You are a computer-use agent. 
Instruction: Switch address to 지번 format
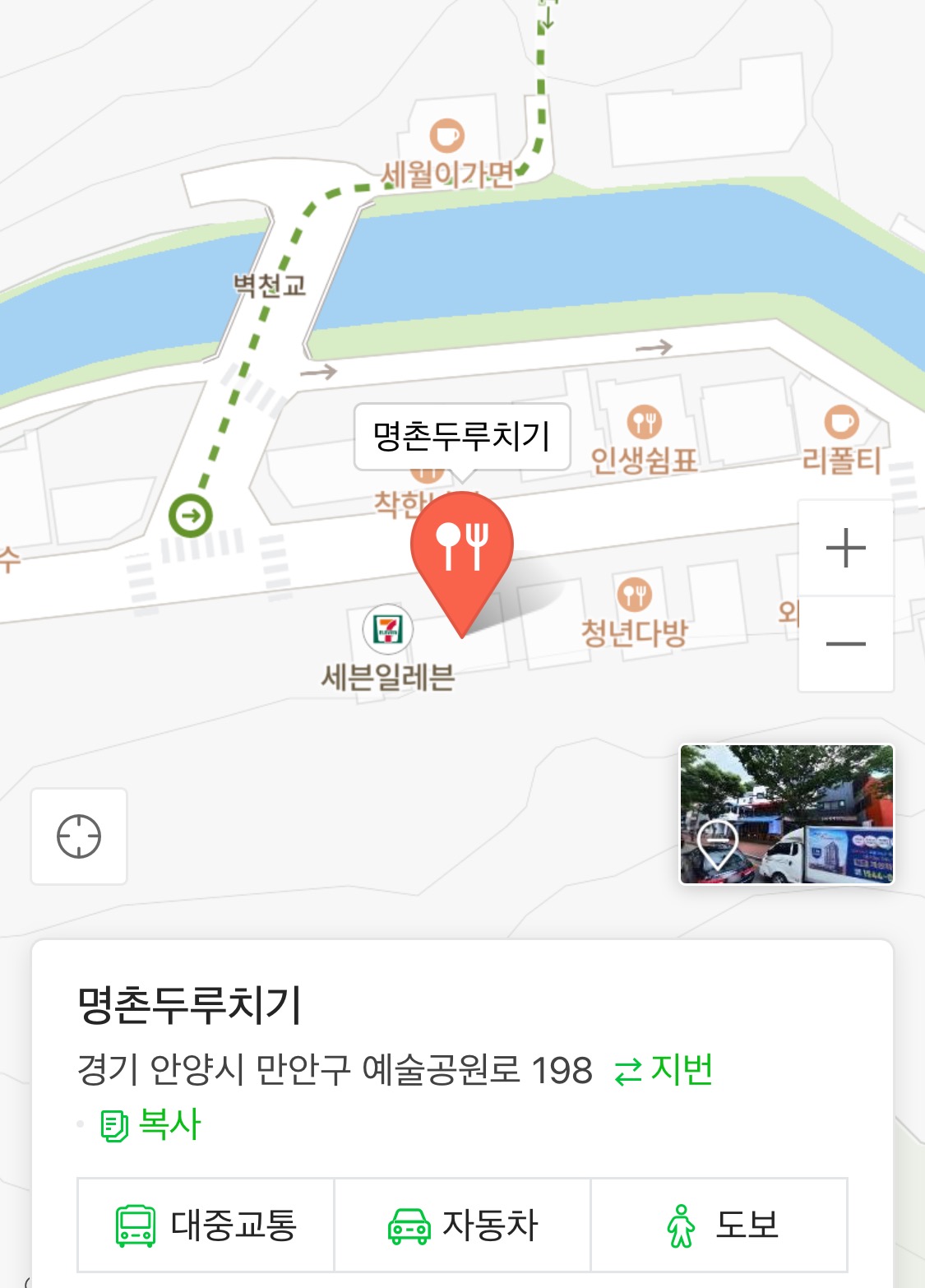click(664, 1070)
